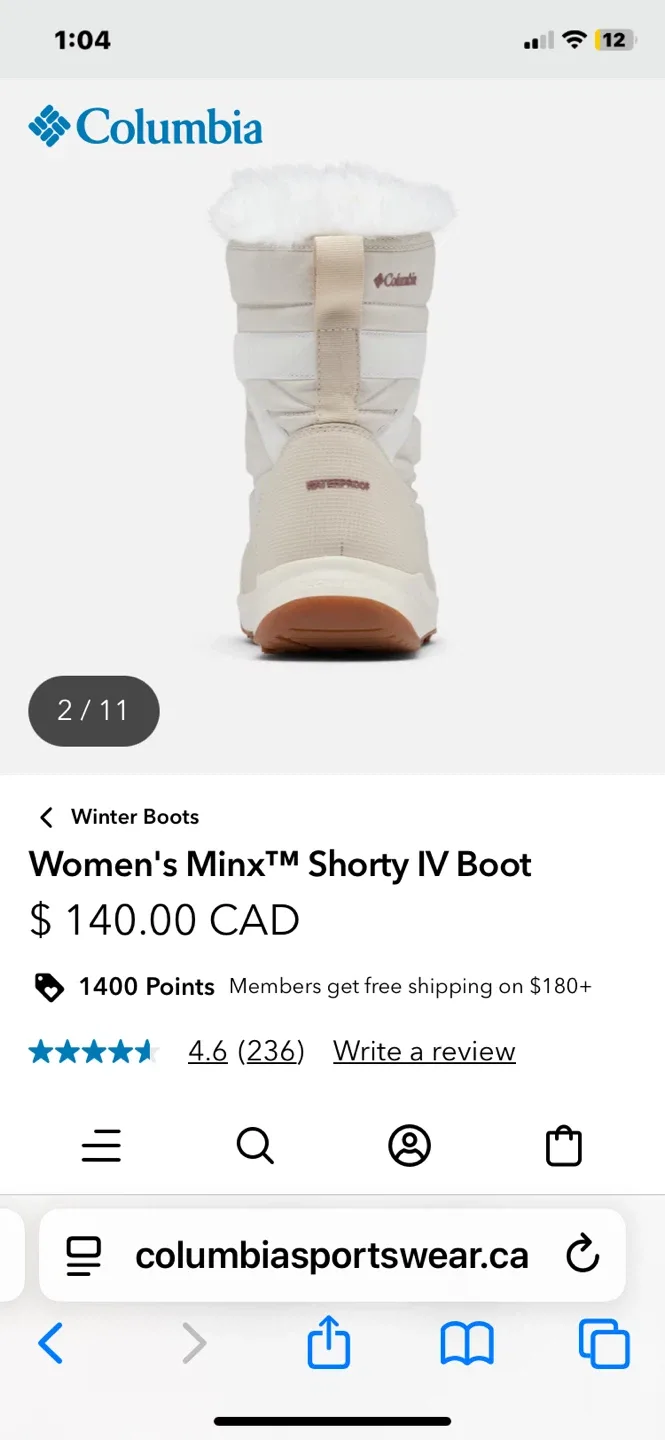Go back to Winter Boots category
The height and width of the screenshot is (1440, 665).
118,817
